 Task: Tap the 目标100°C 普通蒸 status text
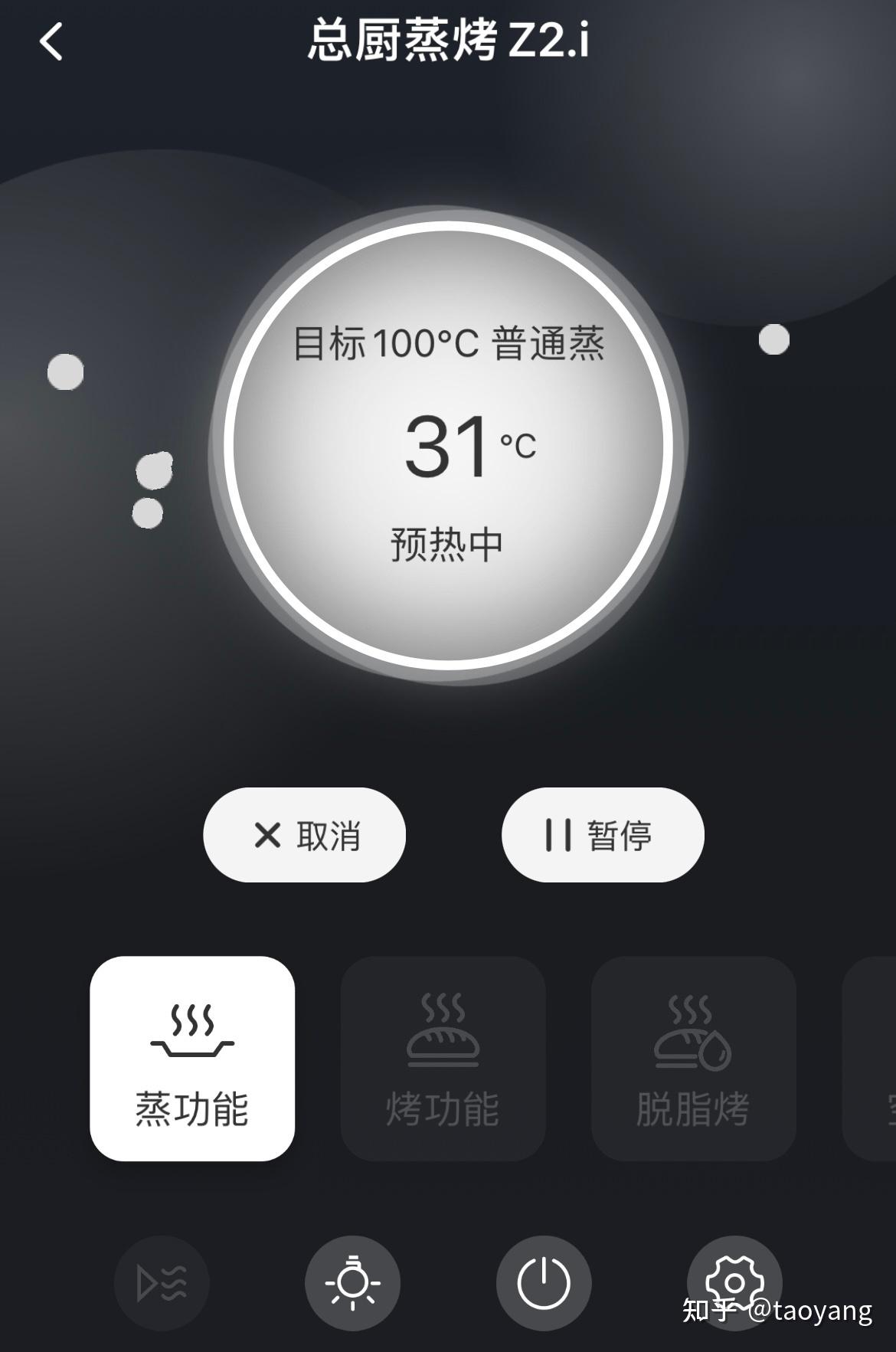(452, 342)
